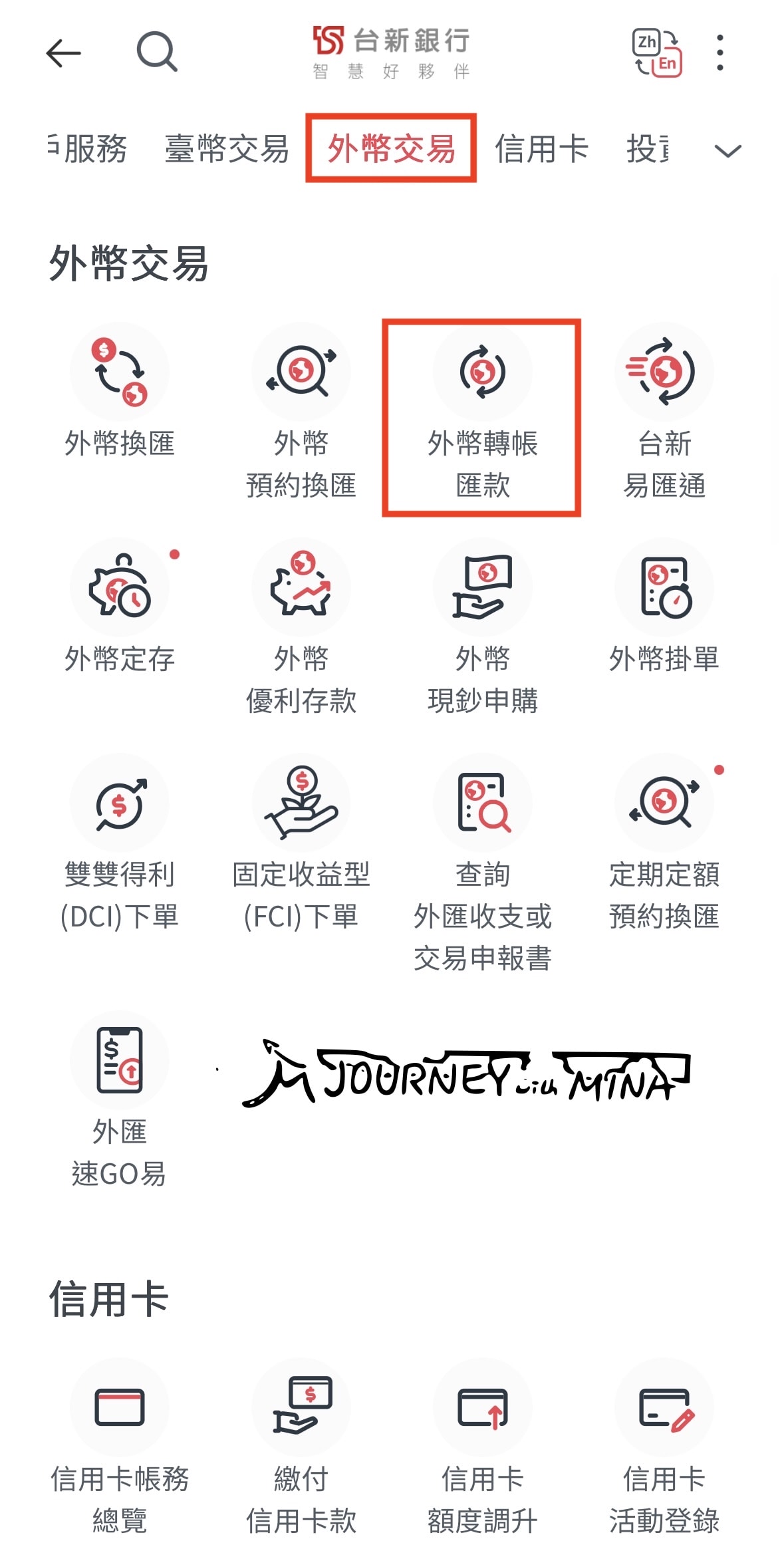Switch to the 臺幣交易 tab
Image resolution: width=784 pixels, height=1549 pixels.
(227, 148)
